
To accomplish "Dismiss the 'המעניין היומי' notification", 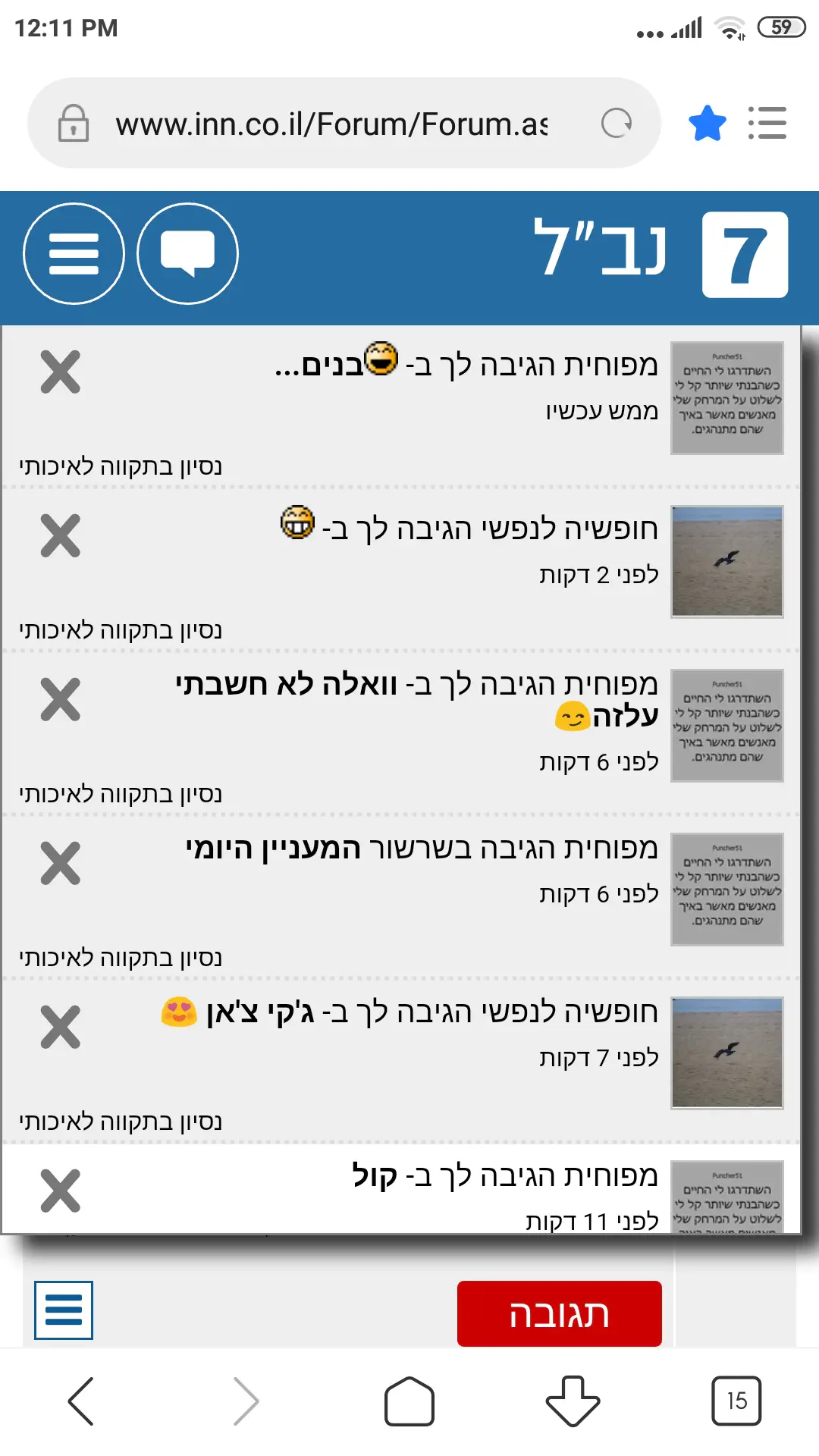I will coord(61,864).
